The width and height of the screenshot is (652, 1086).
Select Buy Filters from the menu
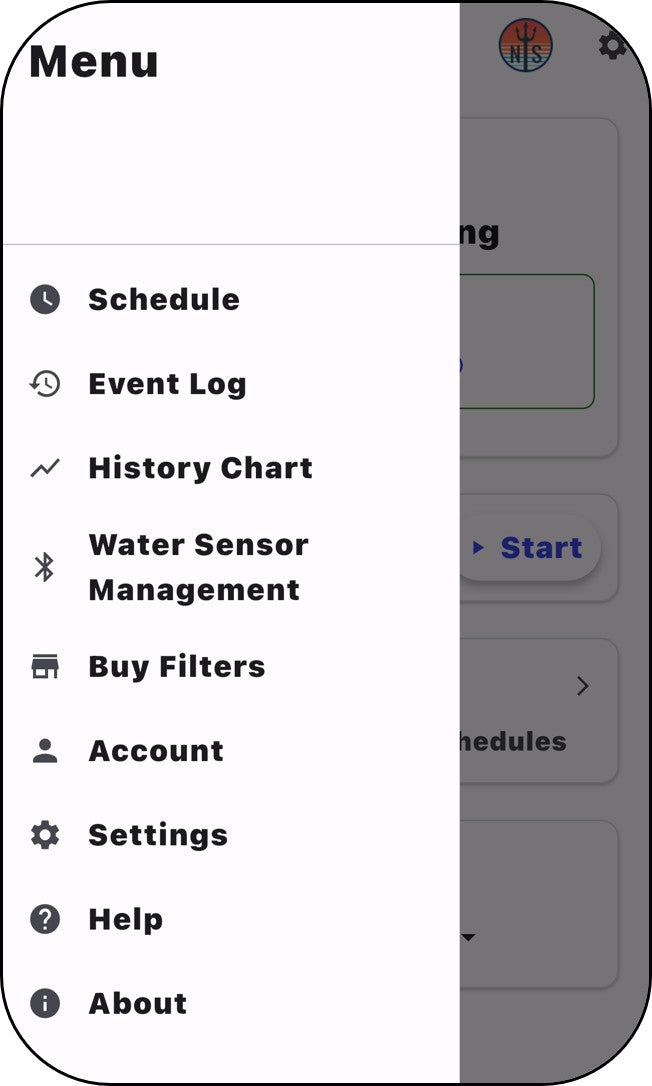coord(176,667)
